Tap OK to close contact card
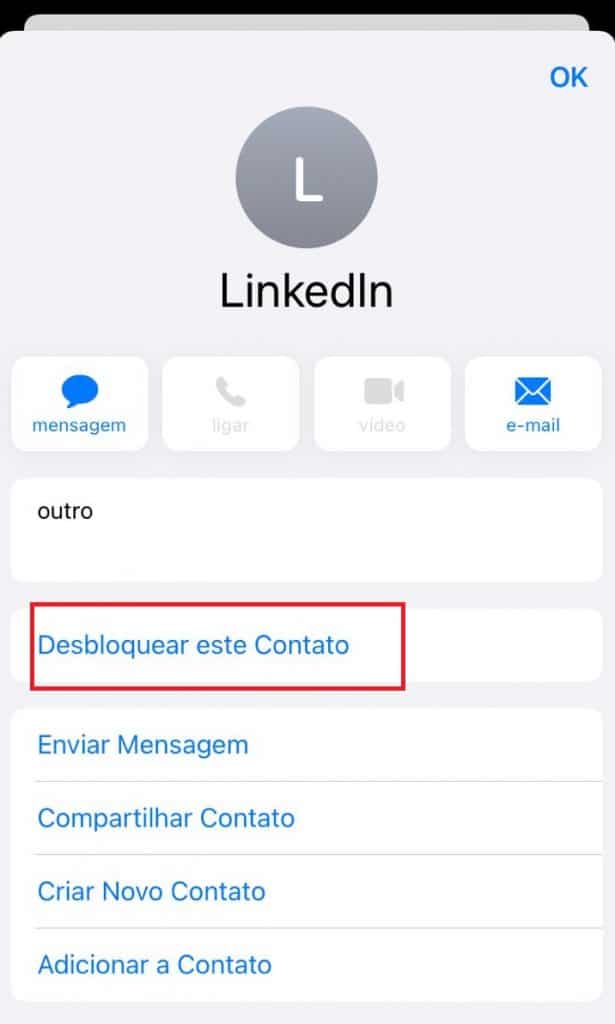Image resolution: width=615 pixels, height=1024 pixels. coord(568,77)
